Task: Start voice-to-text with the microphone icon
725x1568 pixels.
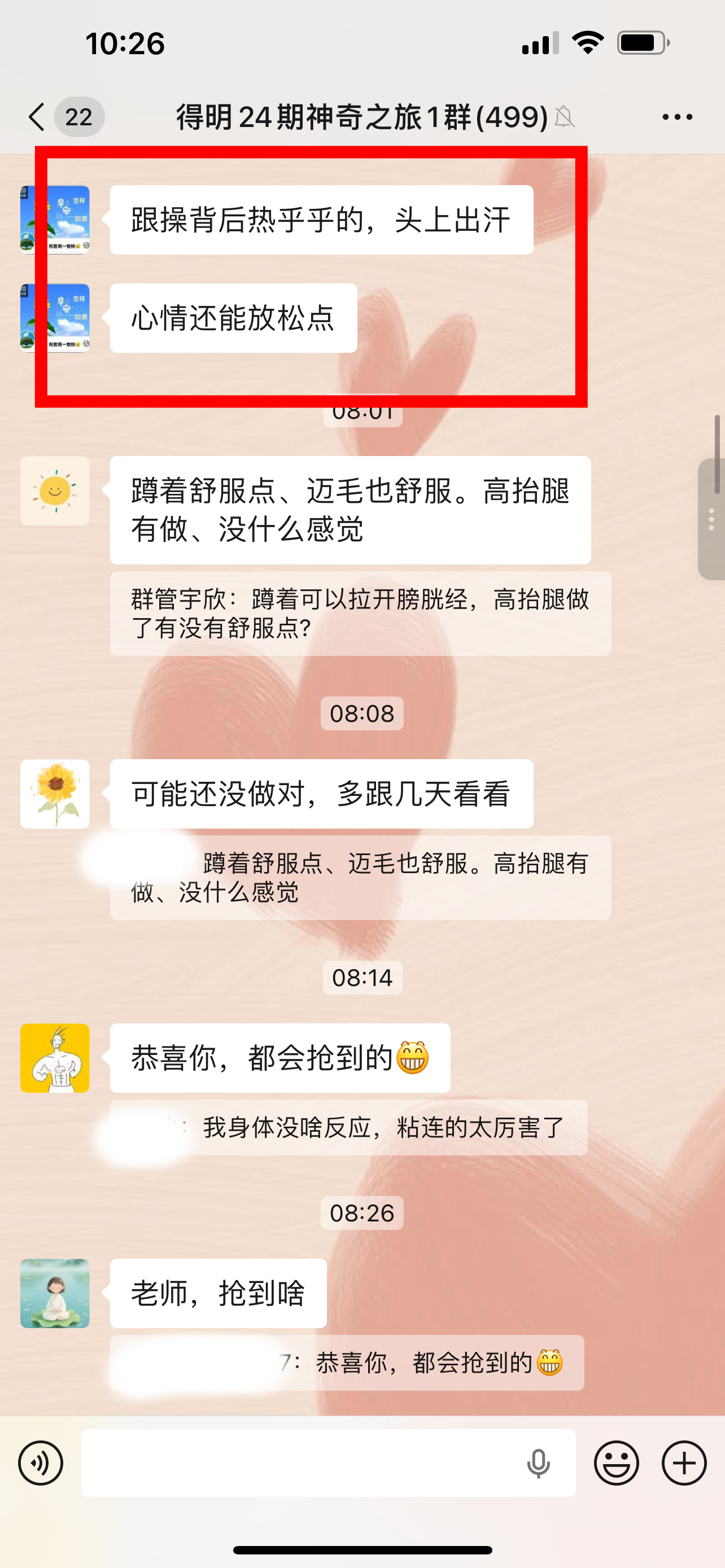Action: tap(538, 1462)
